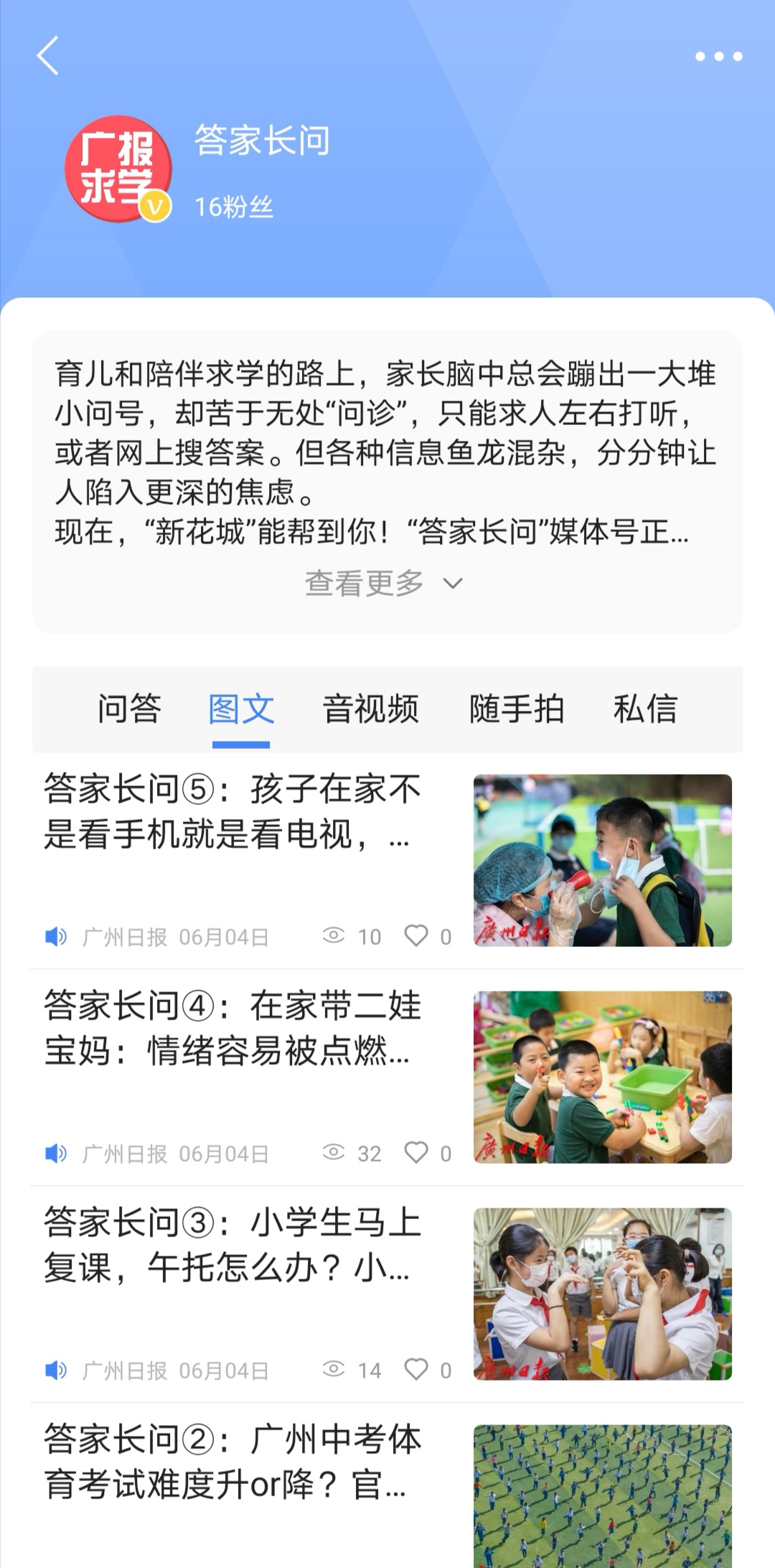Screen dimensions: 775x1568
Task: Open article 答家长问② about 广州中考体育
Action: pos(233,1462)
